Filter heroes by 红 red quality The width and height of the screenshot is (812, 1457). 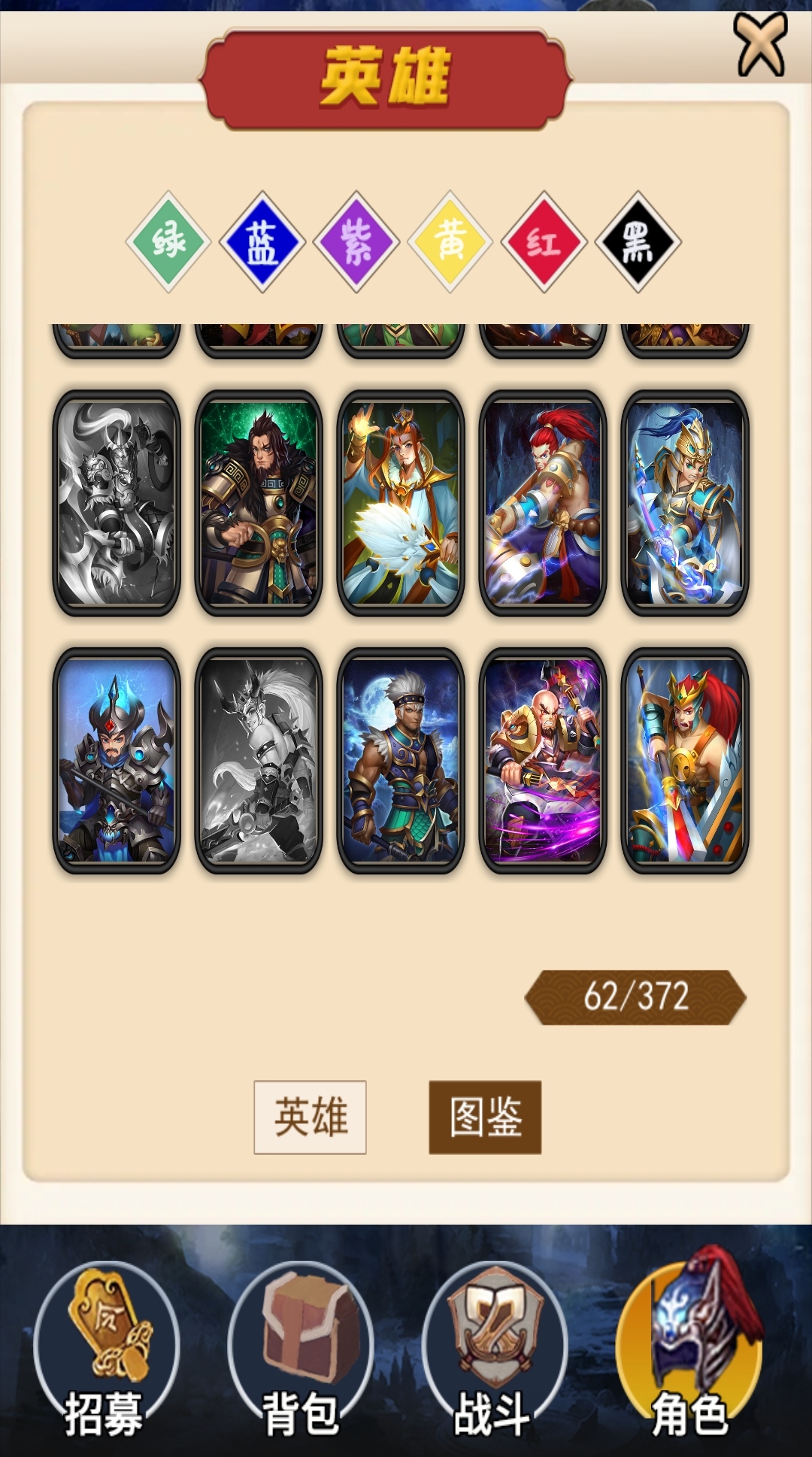[x=544, y=242]
